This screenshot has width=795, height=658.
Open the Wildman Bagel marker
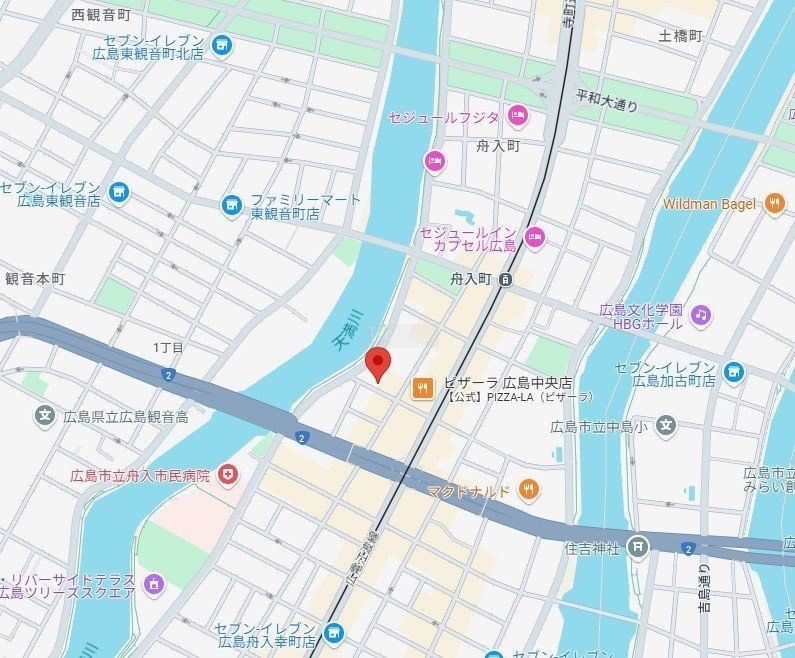[775, 203]
